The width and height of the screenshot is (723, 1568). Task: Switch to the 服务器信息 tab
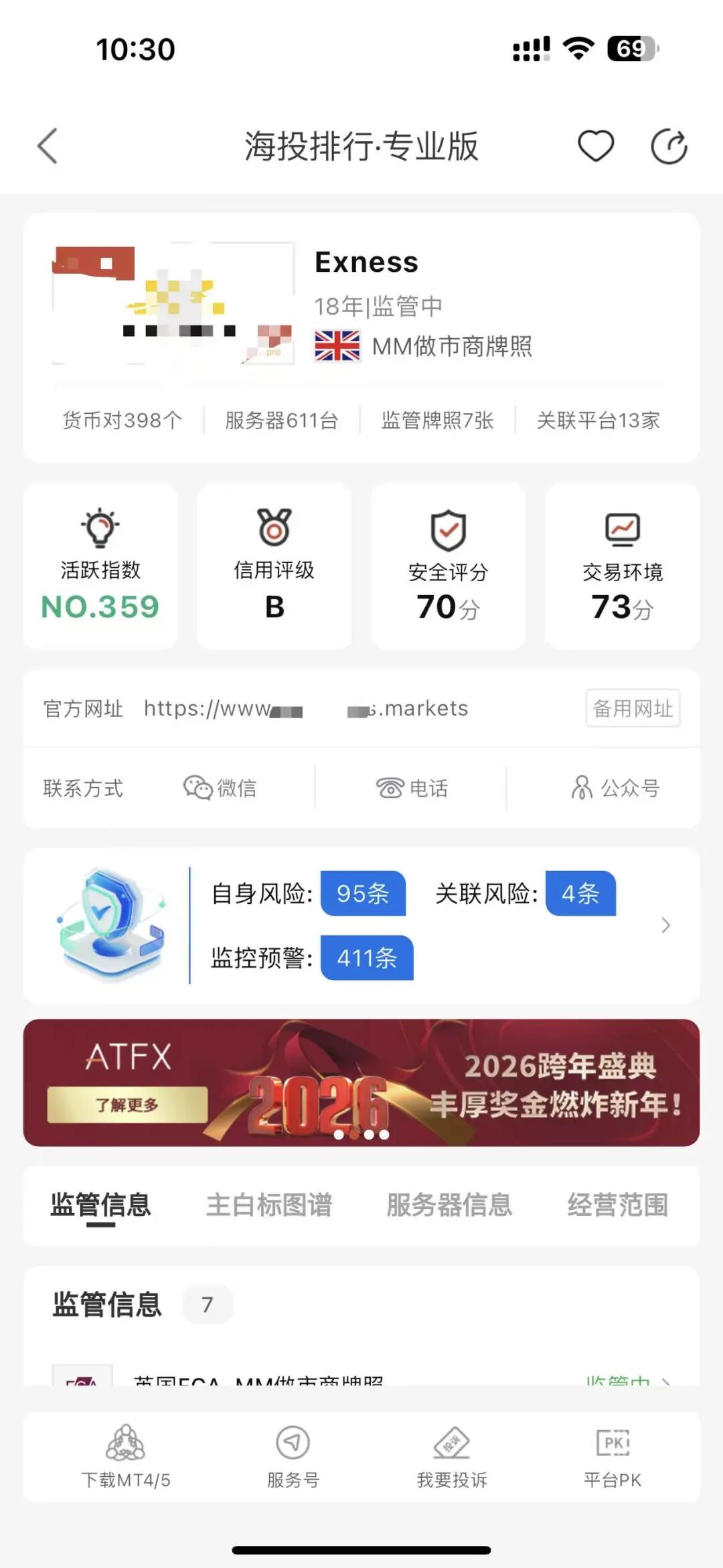pyautogui.click(x=449, y=1204)
